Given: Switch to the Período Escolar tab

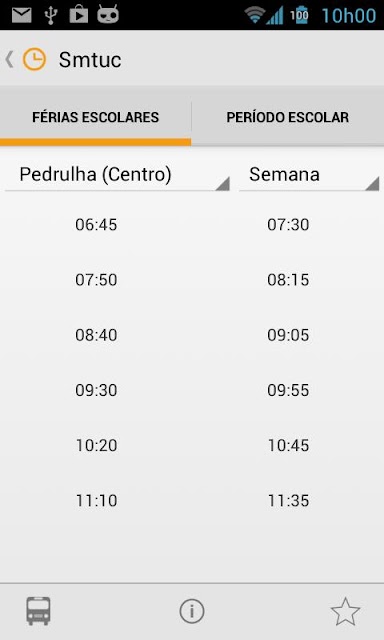Looking at the screenshot, I should point(288,117).
